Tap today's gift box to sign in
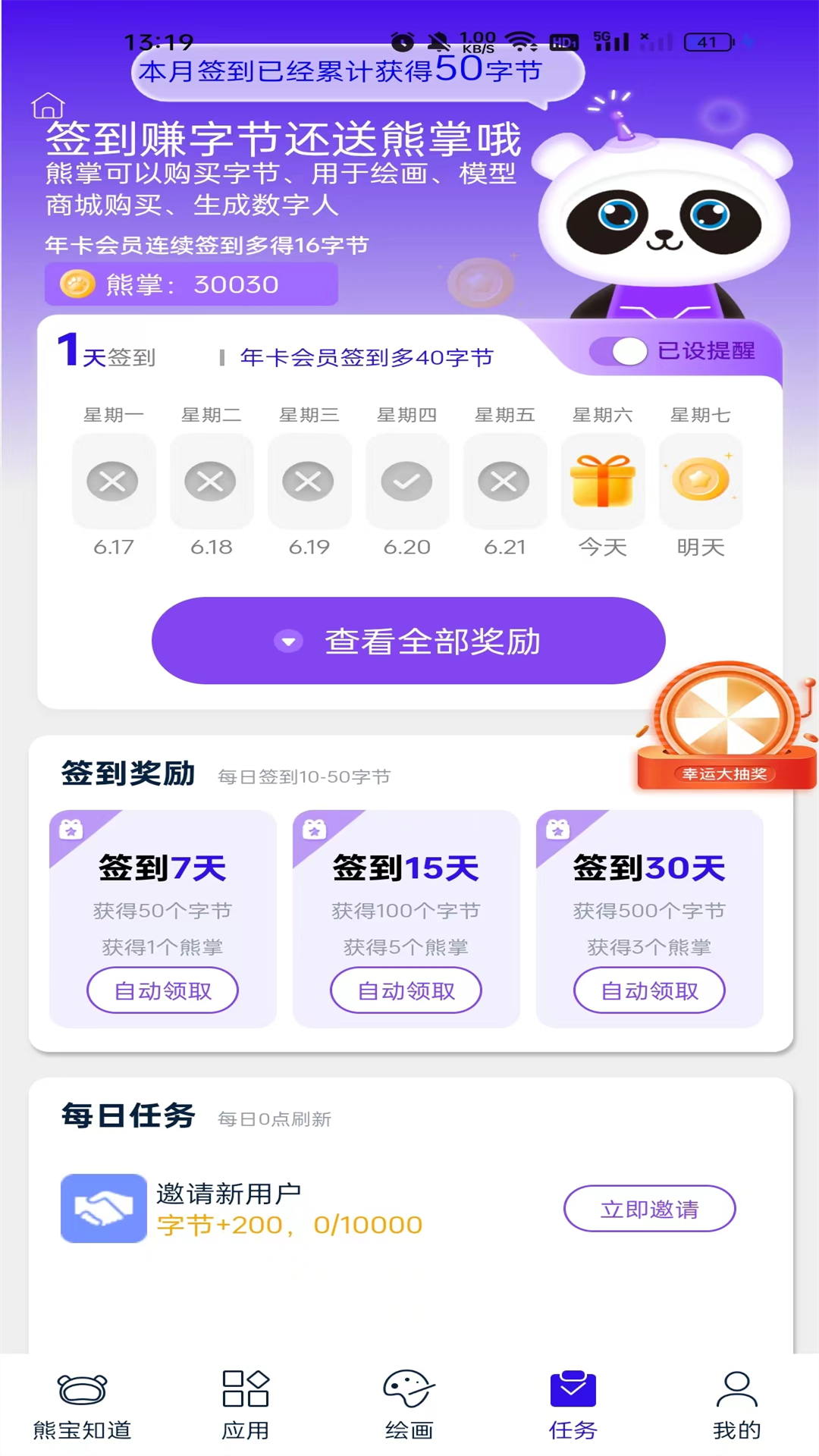Screen dimensions: 819x1456 (602, 482)
